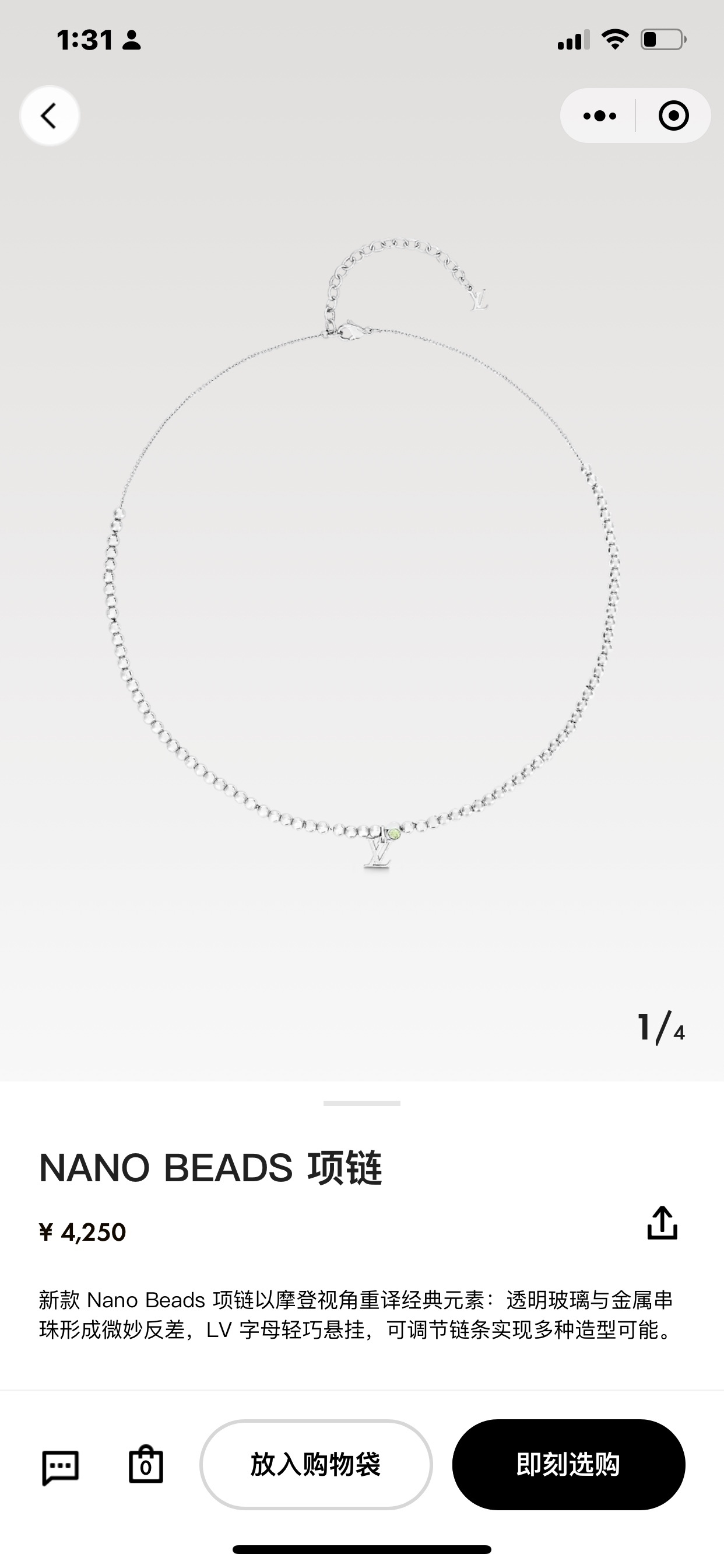Open customer service chat
The height and width of the screenshot is (1568, 724).
click(60, 1467)
